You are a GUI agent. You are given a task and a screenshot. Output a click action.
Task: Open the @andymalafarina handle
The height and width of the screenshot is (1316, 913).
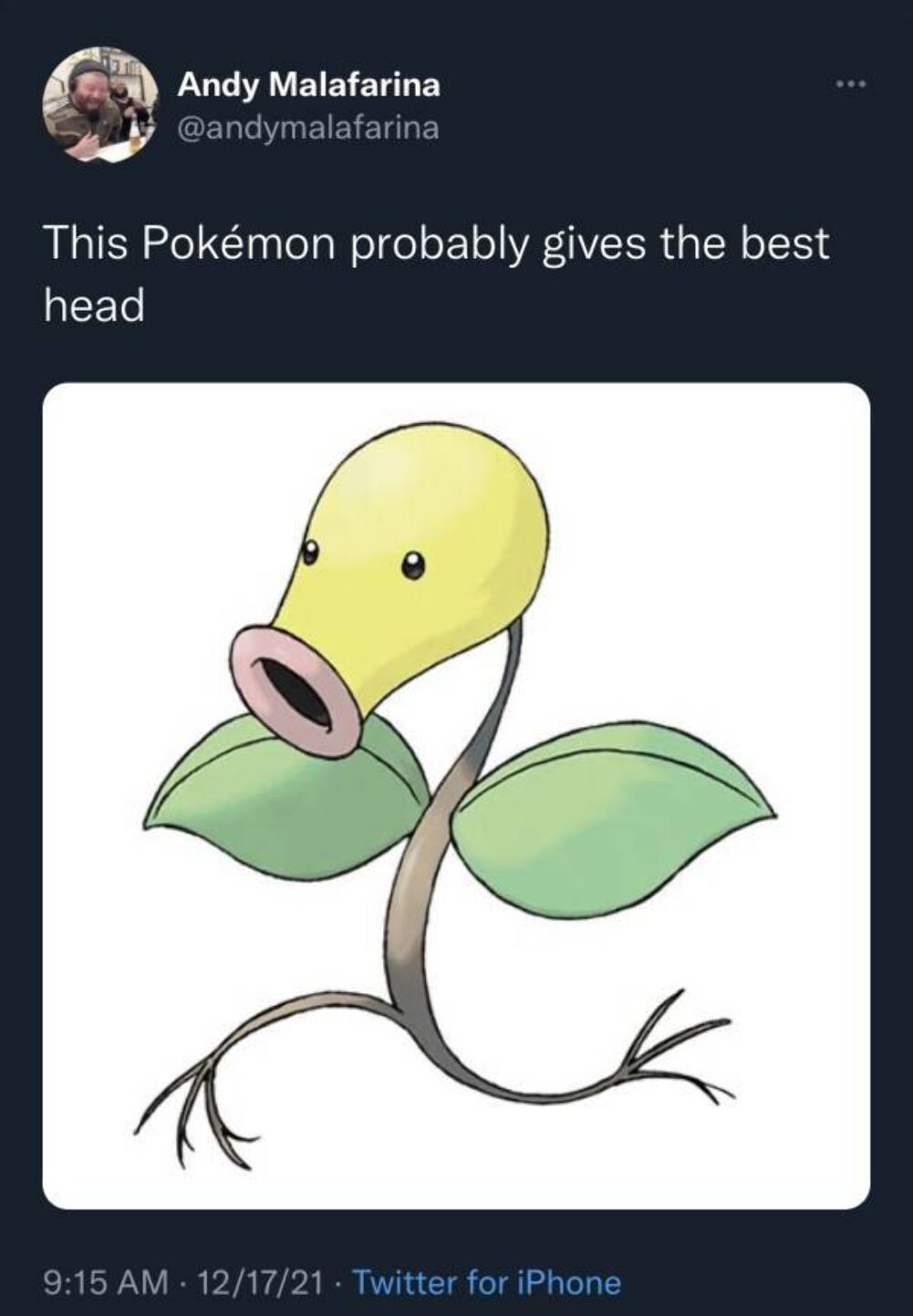(307, 128)
